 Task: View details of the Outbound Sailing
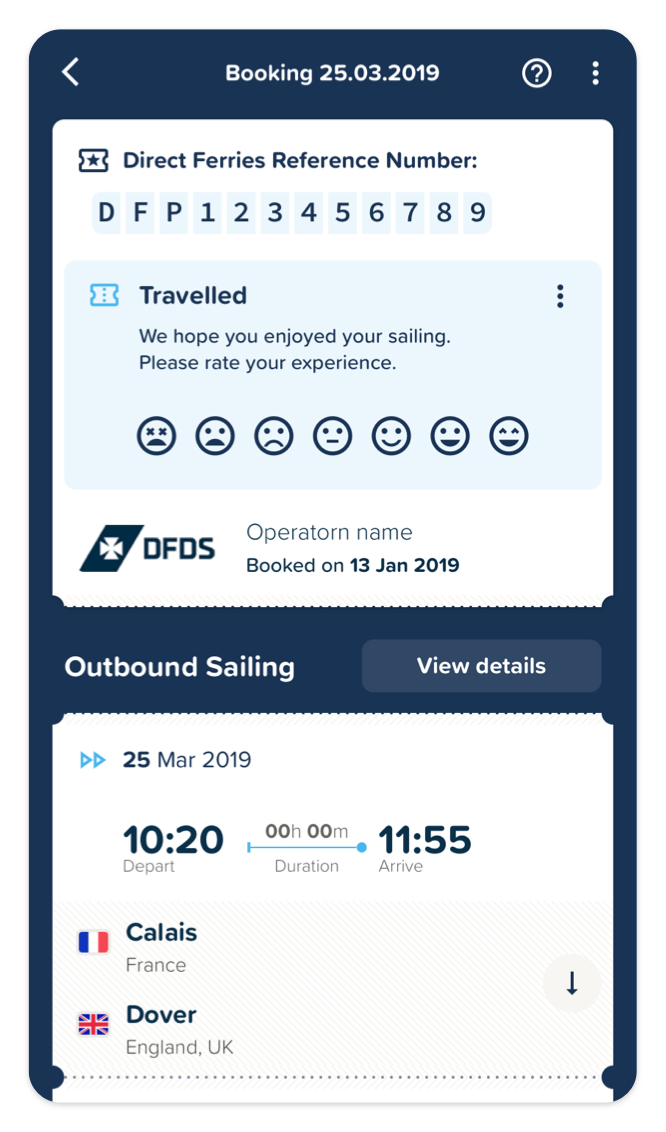(x=481, y=666)
